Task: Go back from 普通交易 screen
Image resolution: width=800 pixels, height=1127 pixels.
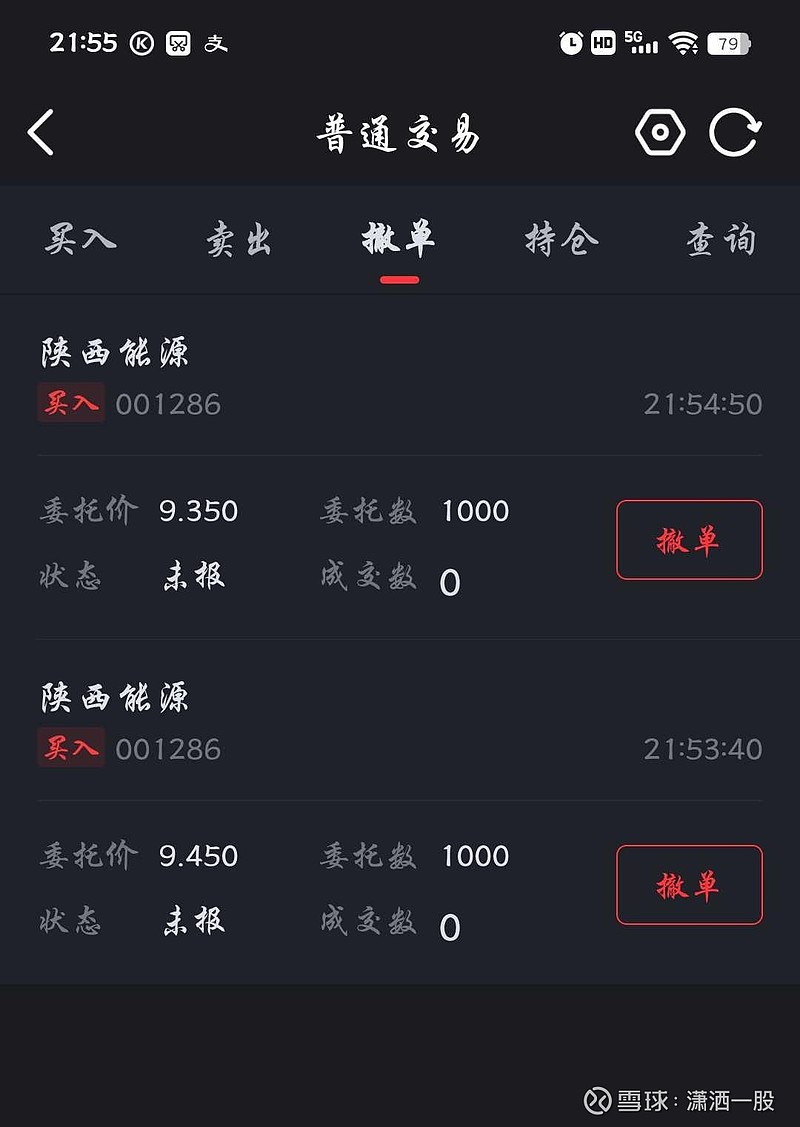Action: tap(41, 133)
